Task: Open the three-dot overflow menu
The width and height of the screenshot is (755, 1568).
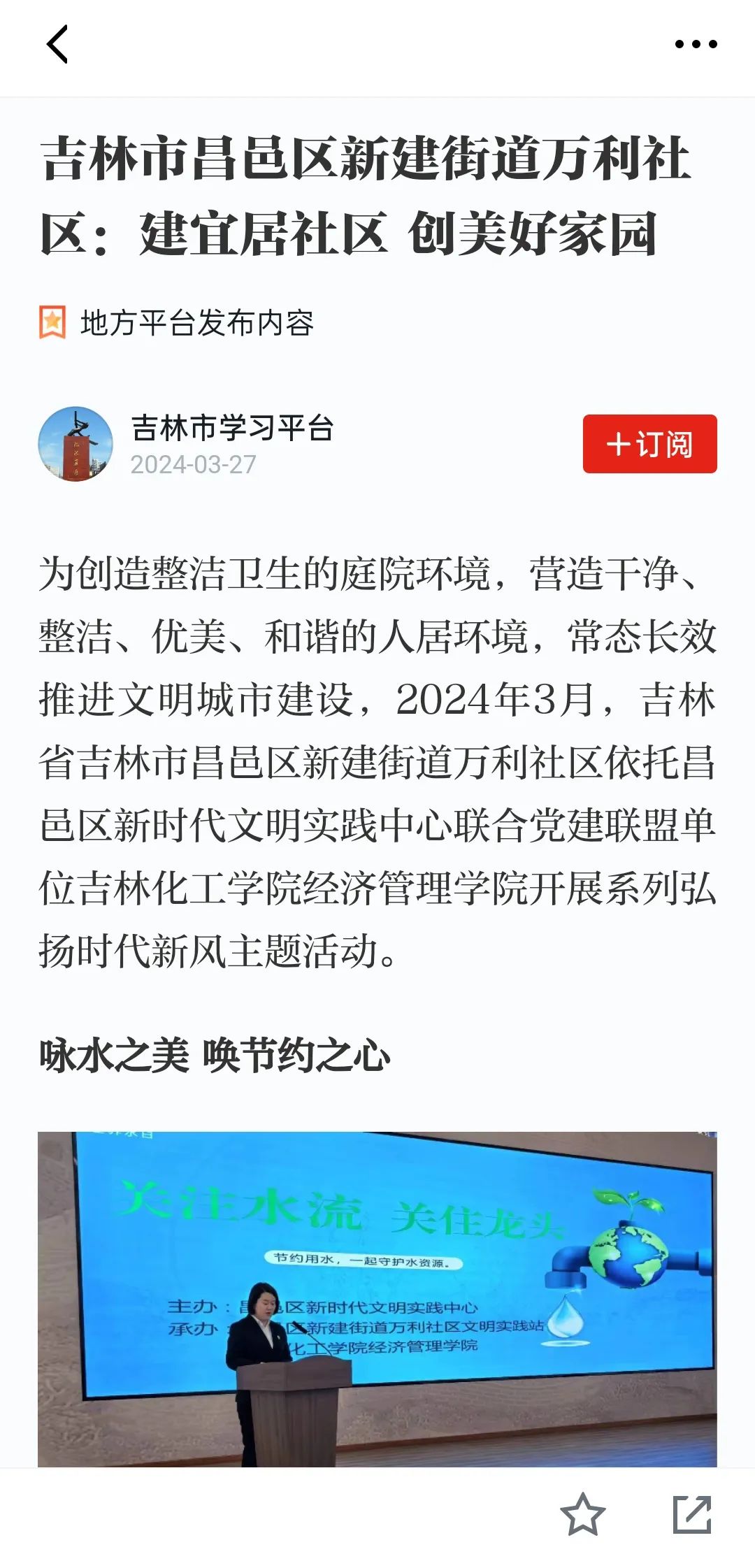Action: pos(696,45)
